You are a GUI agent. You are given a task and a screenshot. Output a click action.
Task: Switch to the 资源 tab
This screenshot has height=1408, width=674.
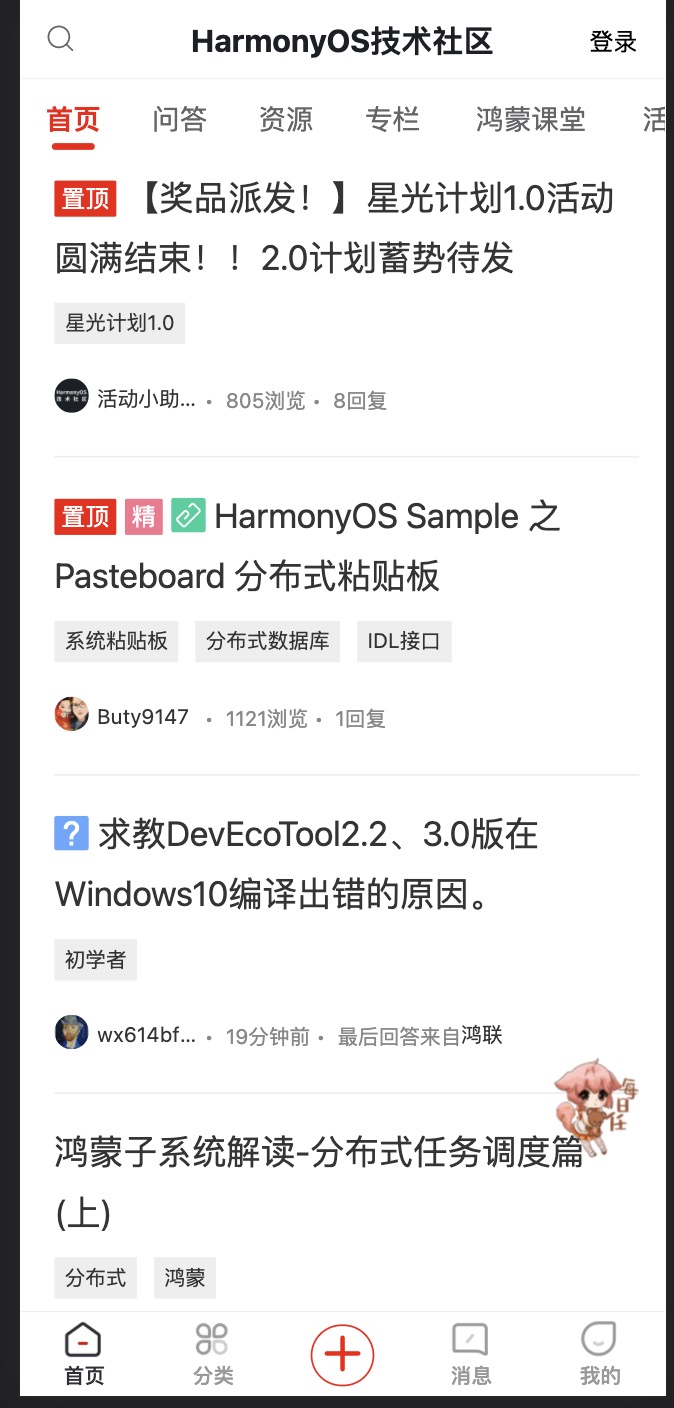pyautogui.click(x=286, y=120)
